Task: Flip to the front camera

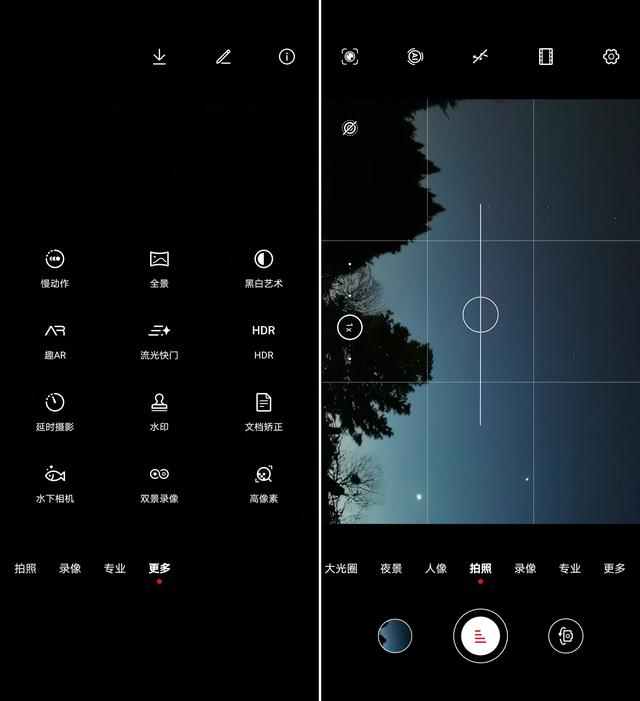Action: pyautogui.click(x=566, y=636)
